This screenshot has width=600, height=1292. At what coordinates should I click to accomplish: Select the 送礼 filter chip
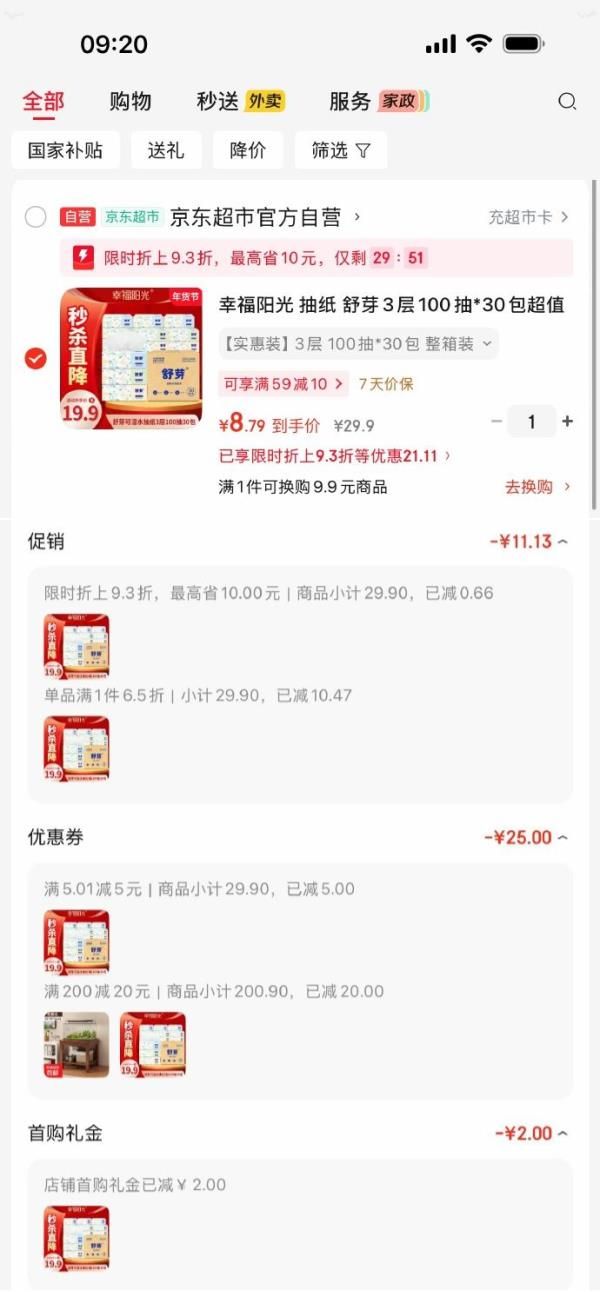[166, 150]
